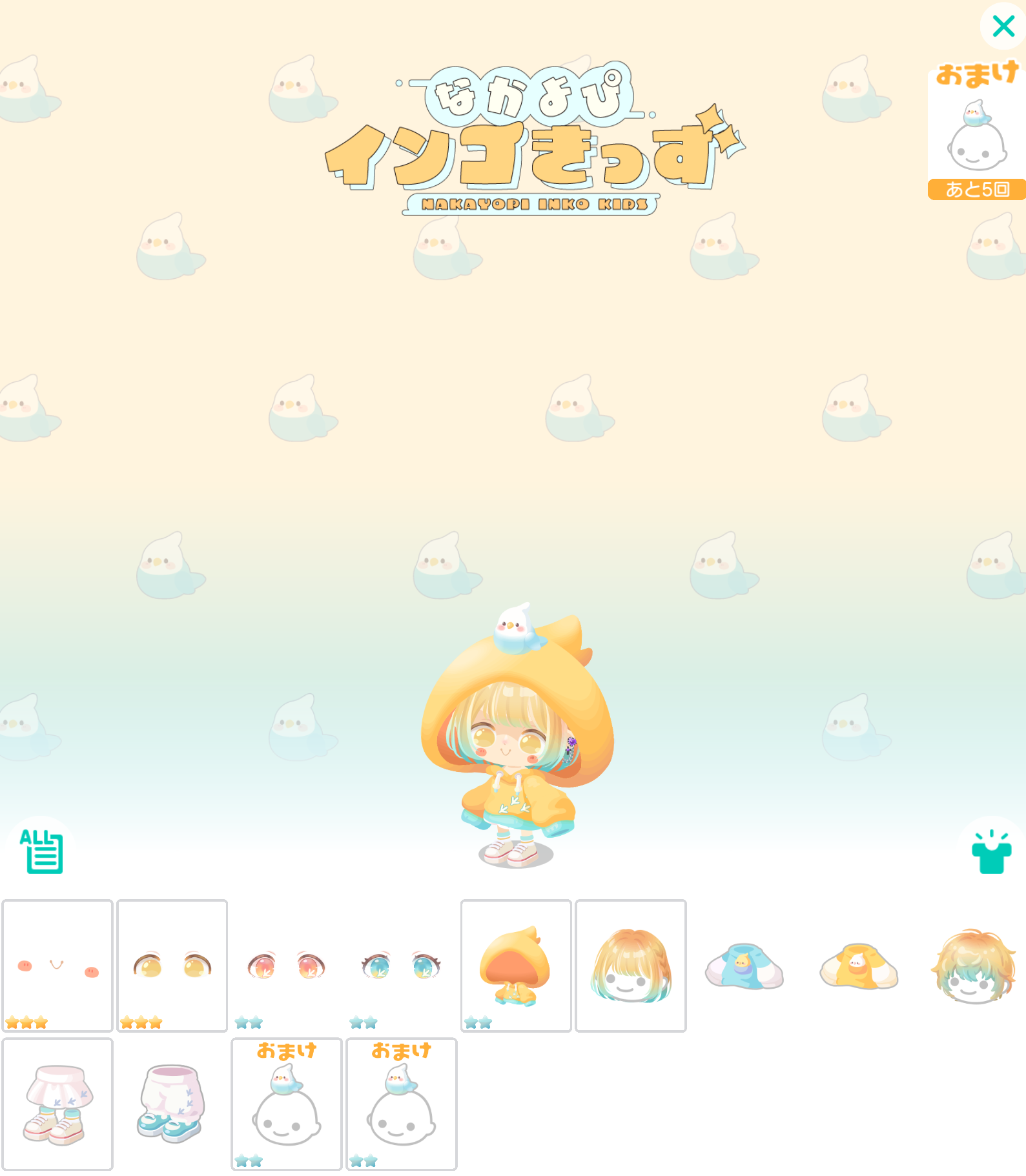Viewport: 1026px width, 1176px height.
Task: Select the messy orange gradient hair item
Action: click(974, 966)
